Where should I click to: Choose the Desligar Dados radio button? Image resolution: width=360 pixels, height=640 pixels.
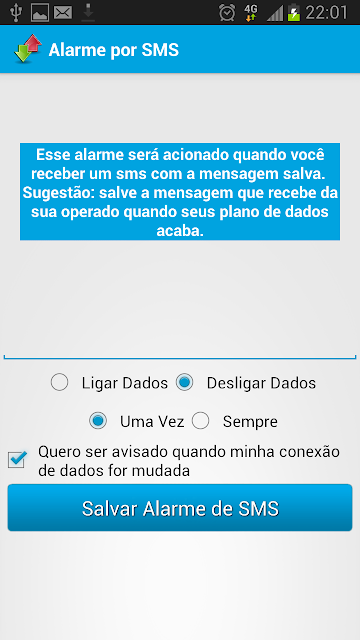[246, 383]
